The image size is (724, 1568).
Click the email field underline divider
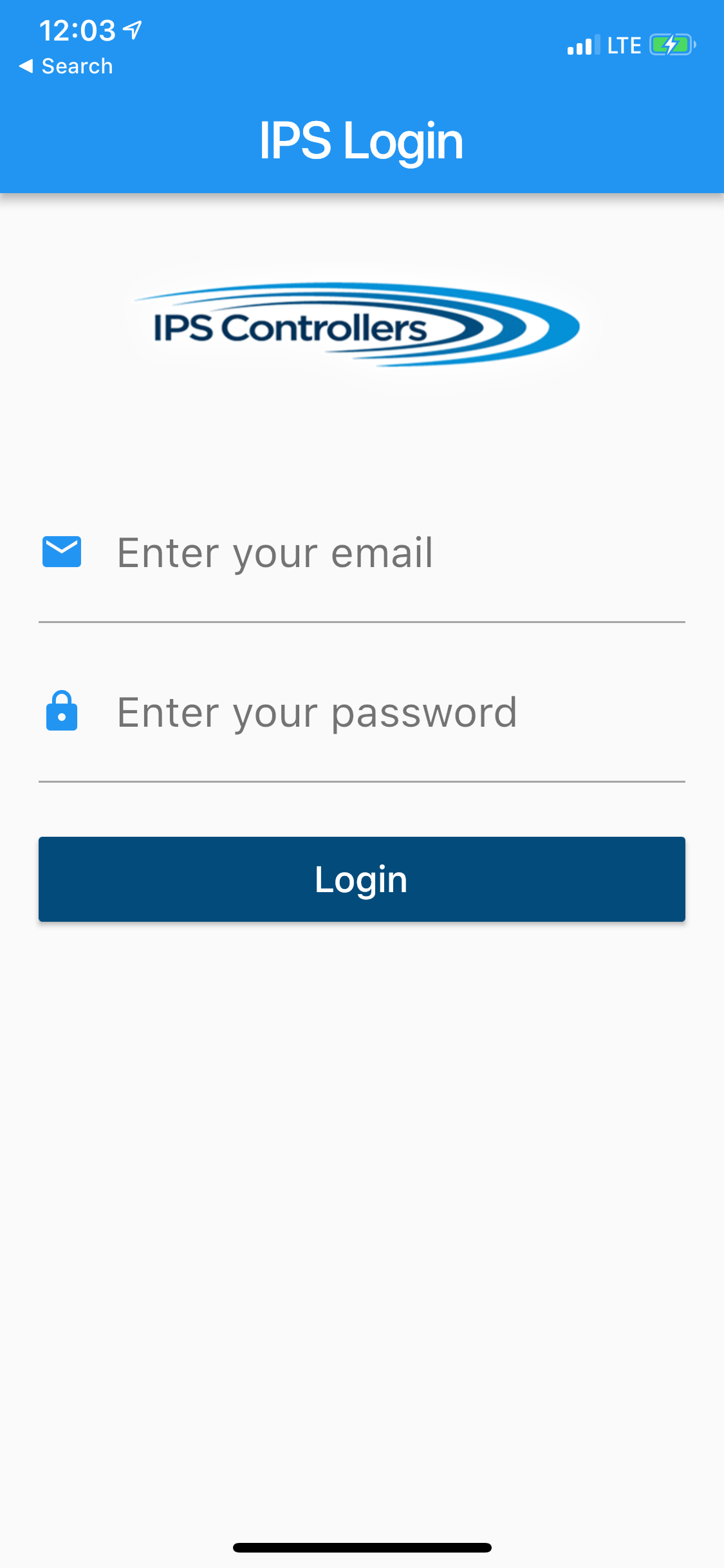point(362,622)
